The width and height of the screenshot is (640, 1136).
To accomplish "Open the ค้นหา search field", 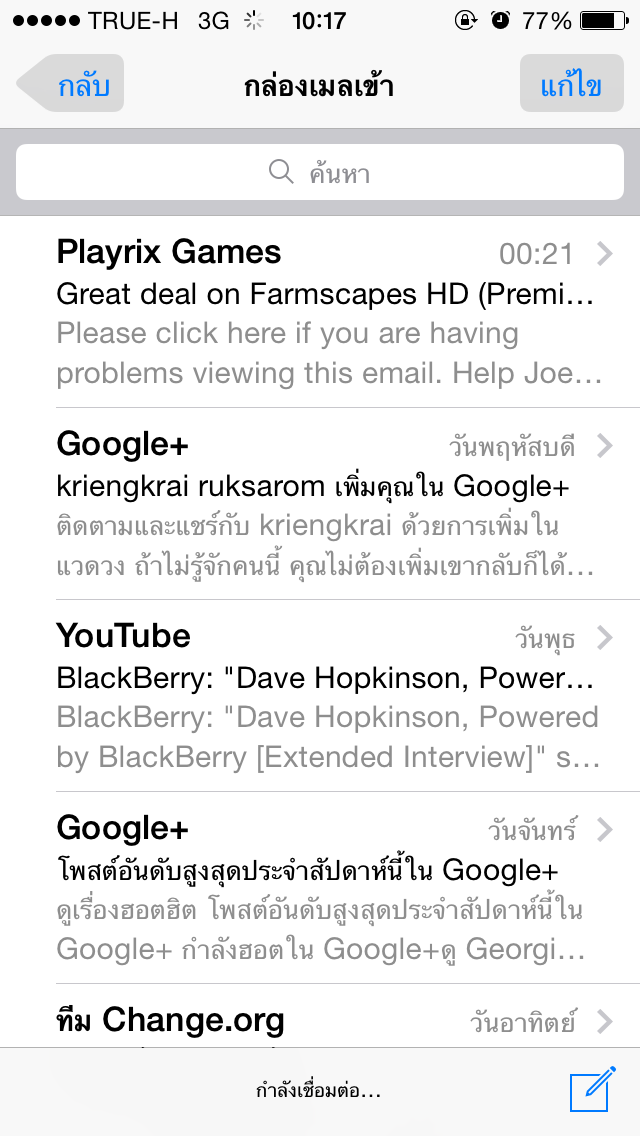I will click(x=320, y=172).
